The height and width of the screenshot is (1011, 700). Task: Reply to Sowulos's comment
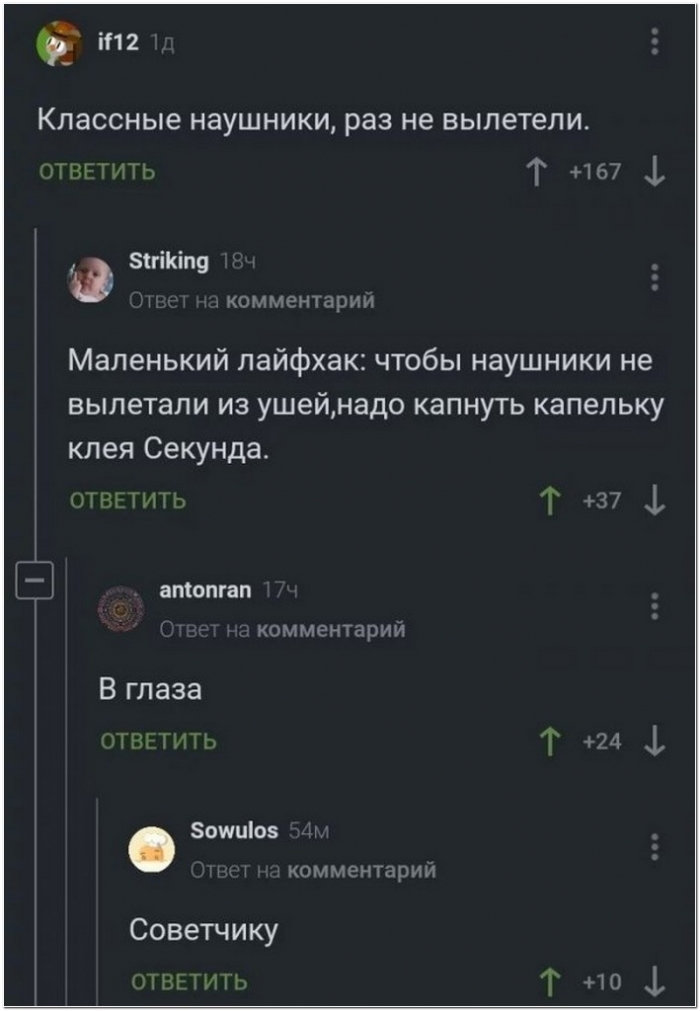189,982
